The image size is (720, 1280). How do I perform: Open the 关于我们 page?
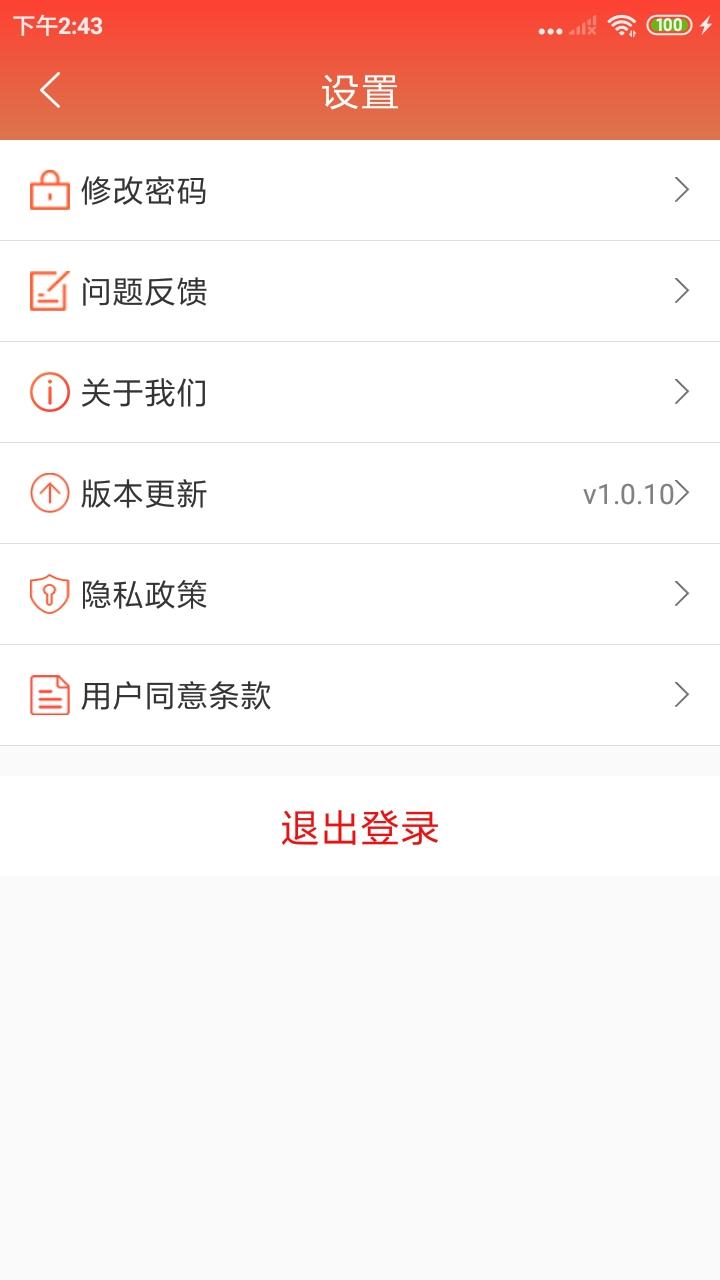coord(360,392)
